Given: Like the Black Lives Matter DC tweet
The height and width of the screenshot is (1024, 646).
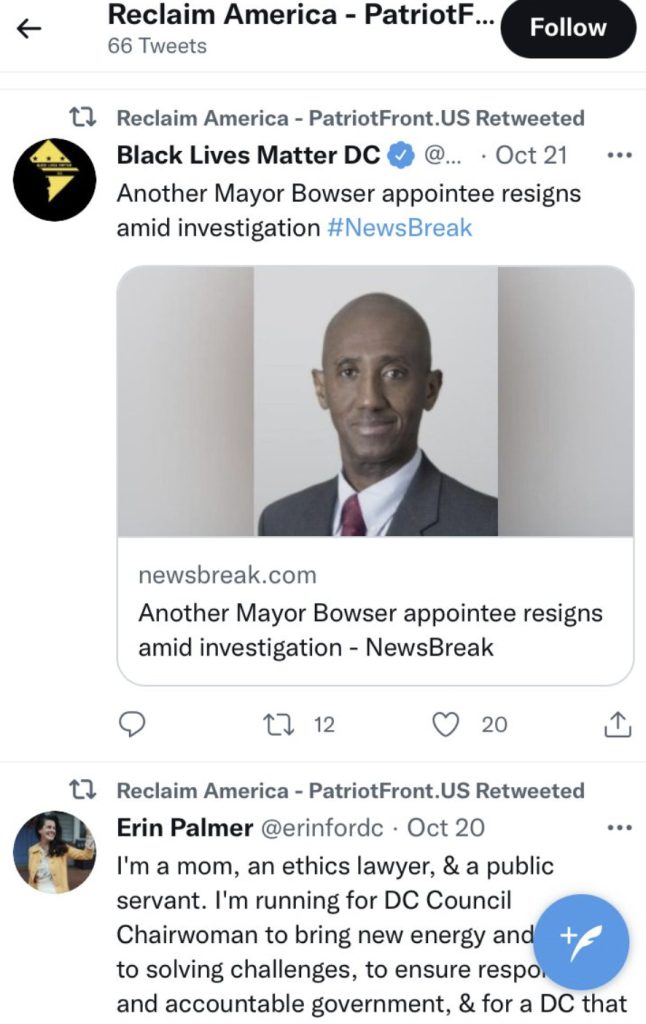Looking at the screenshot, I should click(x=445, y=724).
